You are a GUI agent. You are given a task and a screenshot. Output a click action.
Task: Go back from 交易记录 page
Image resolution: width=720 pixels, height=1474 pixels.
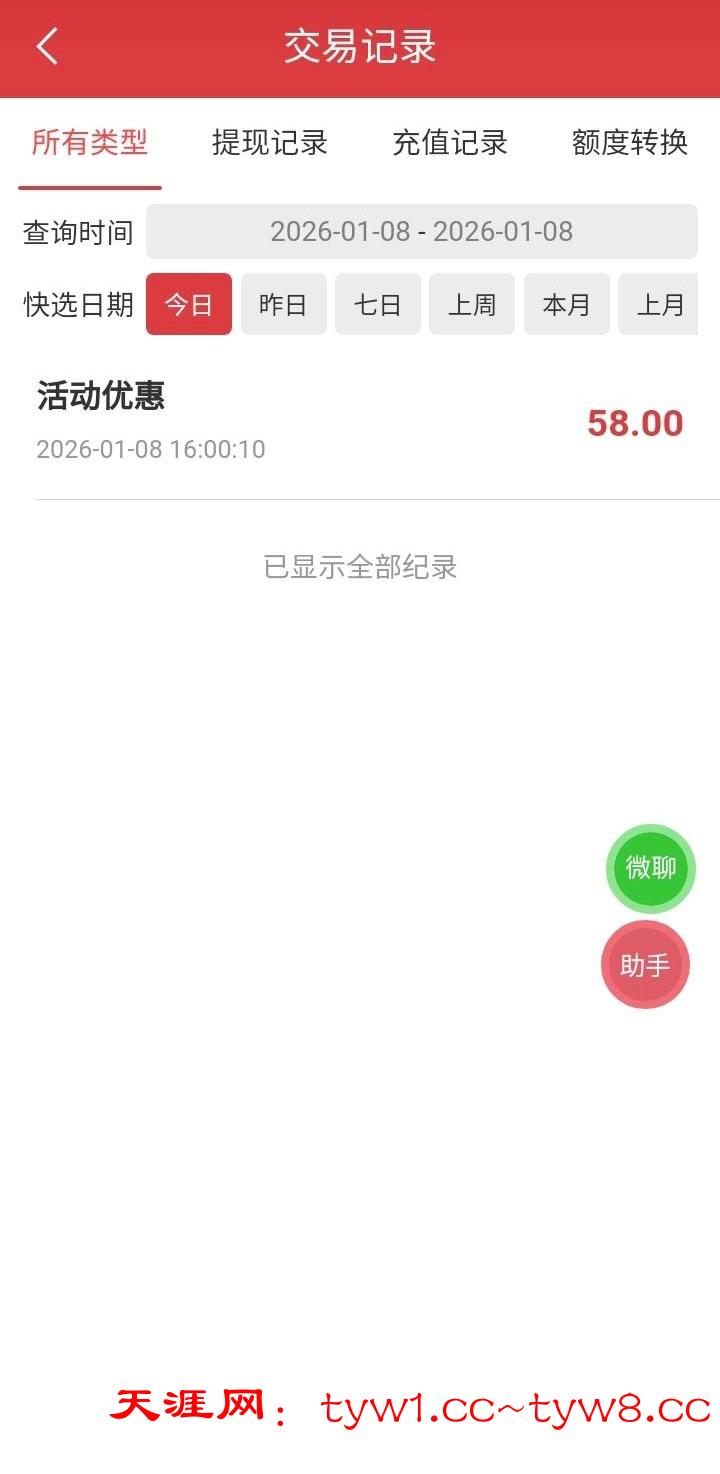pos(47,47)
